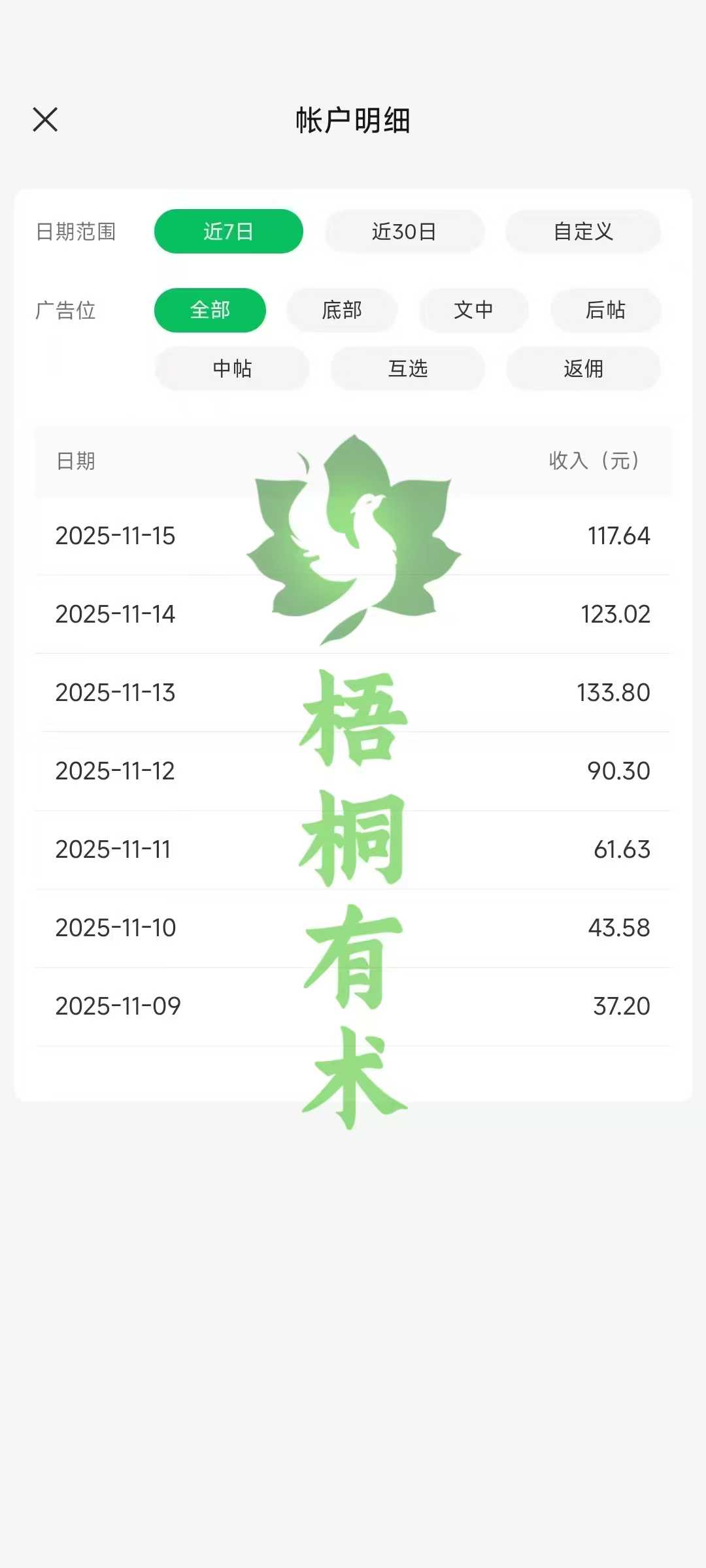
Task: Select 全部 under 广告位 filters
Action: (x=209, y=310)
